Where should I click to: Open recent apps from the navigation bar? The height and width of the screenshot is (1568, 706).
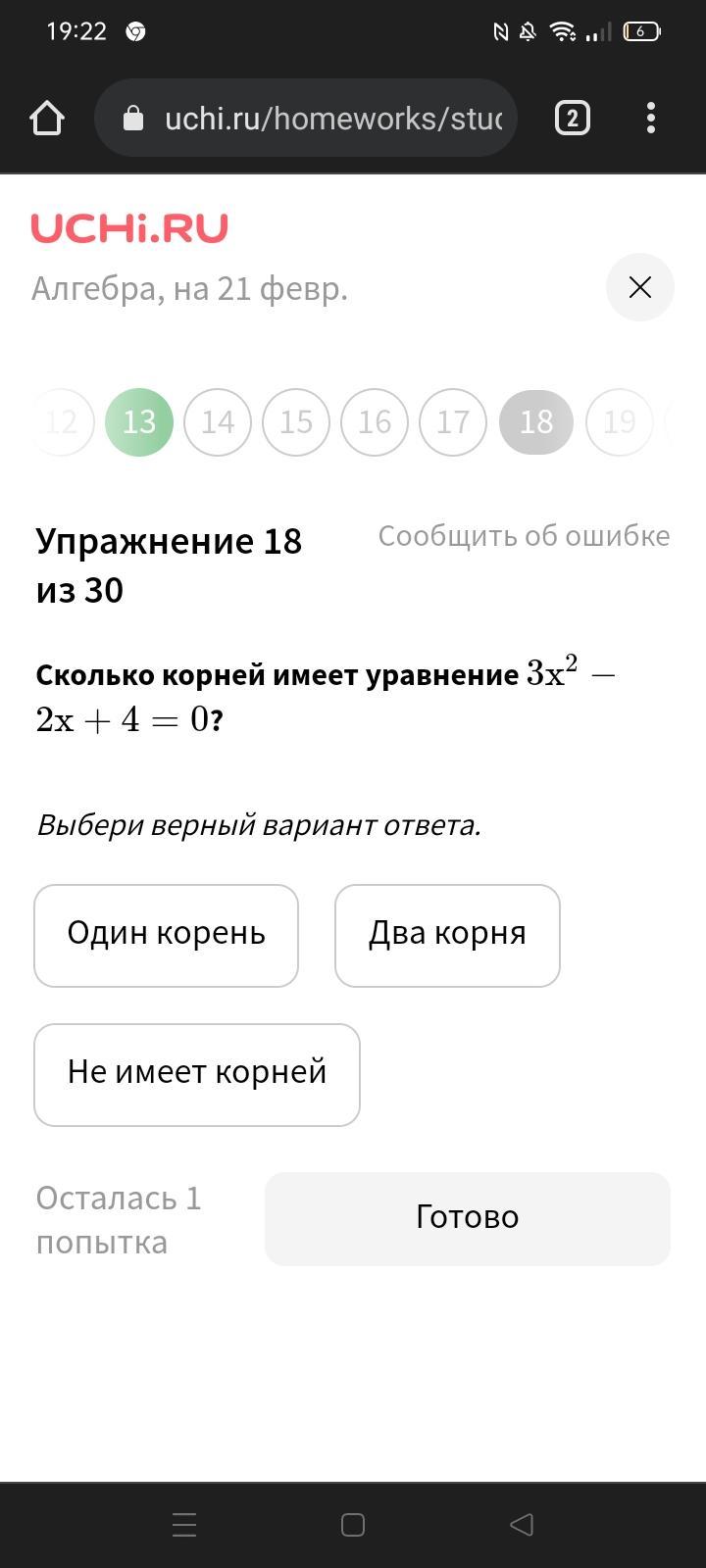point(184,1524)
